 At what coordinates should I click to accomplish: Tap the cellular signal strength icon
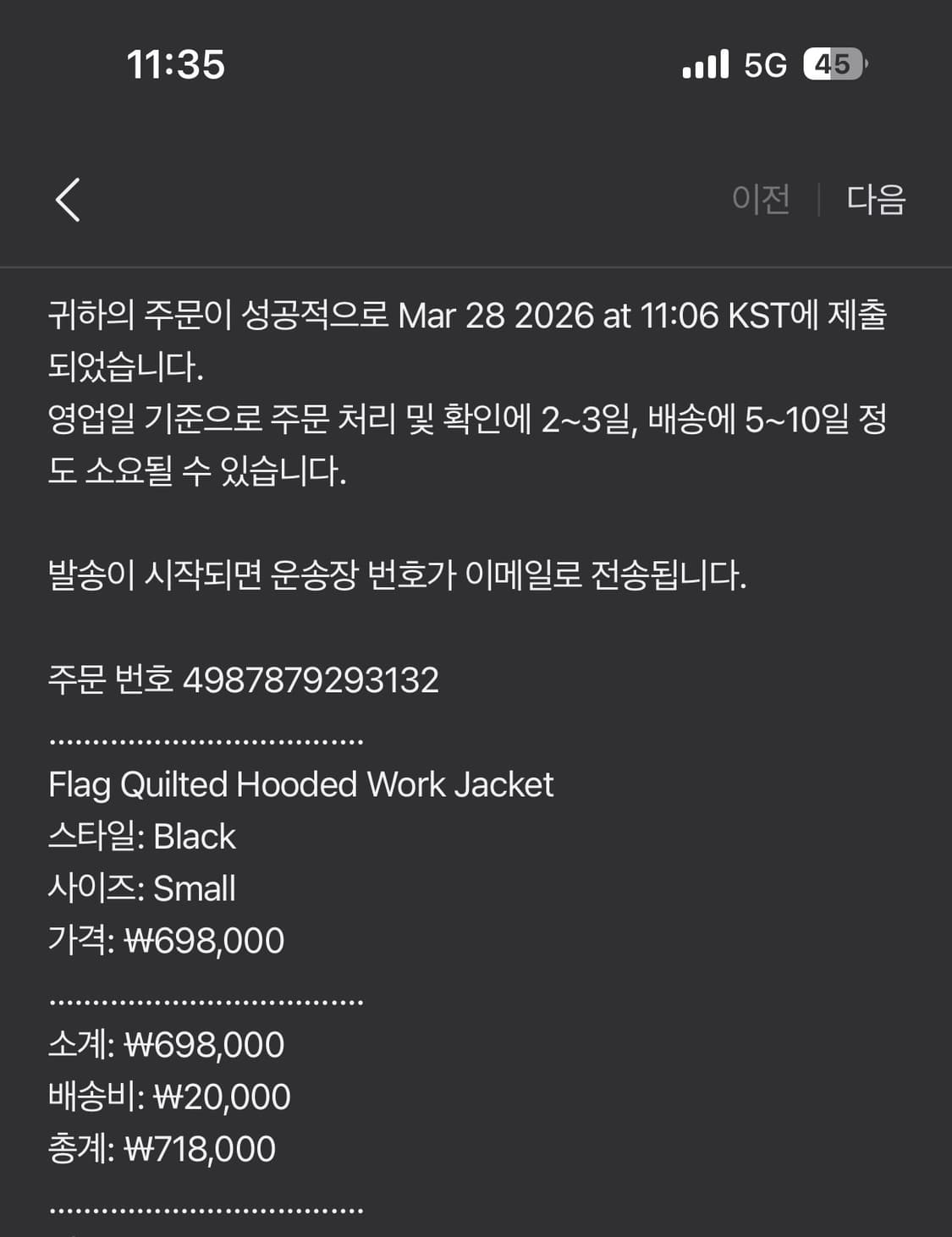(x=705, y=63)
